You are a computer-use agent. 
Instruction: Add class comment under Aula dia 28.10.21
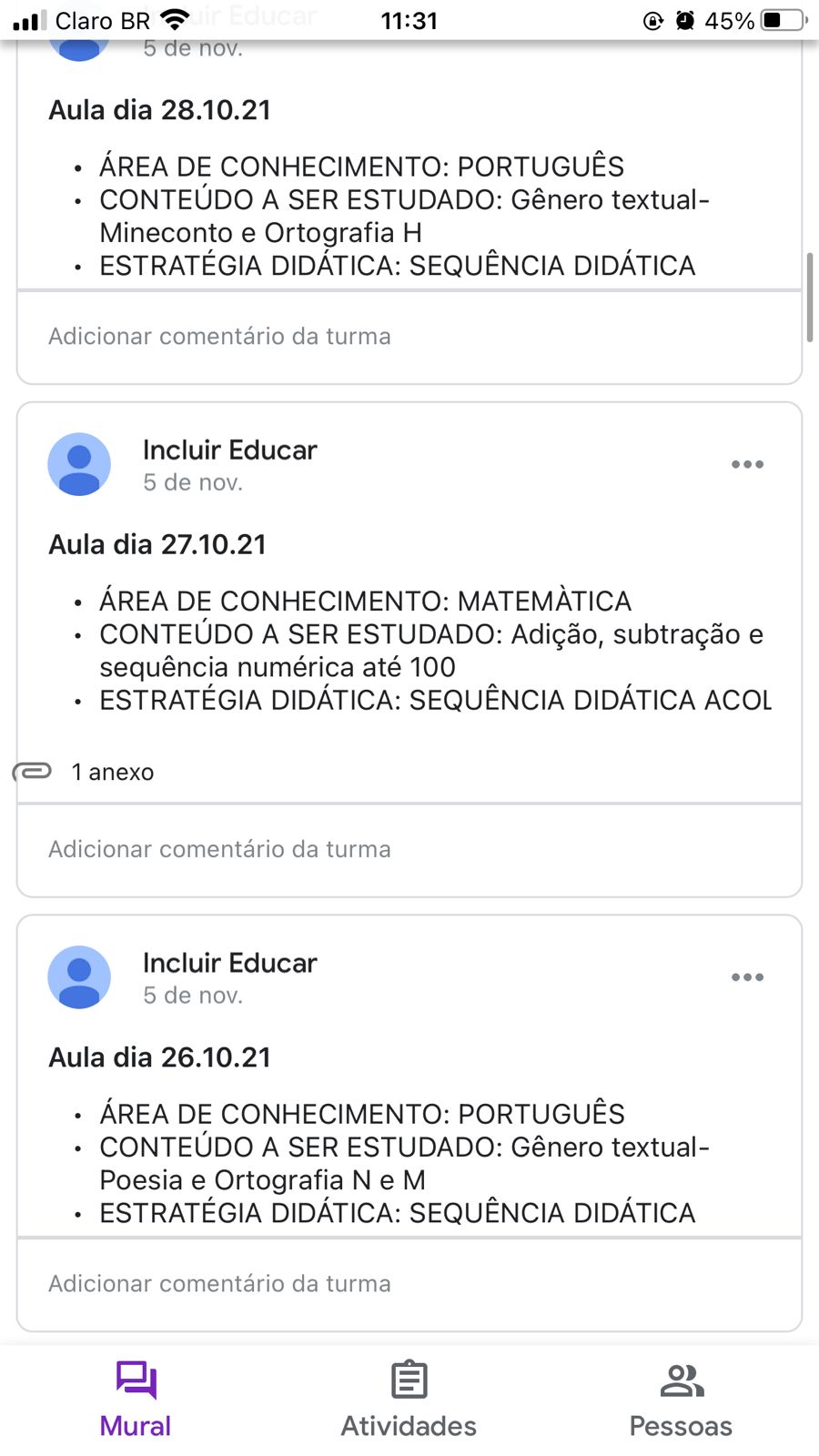(x=409, y=337)
